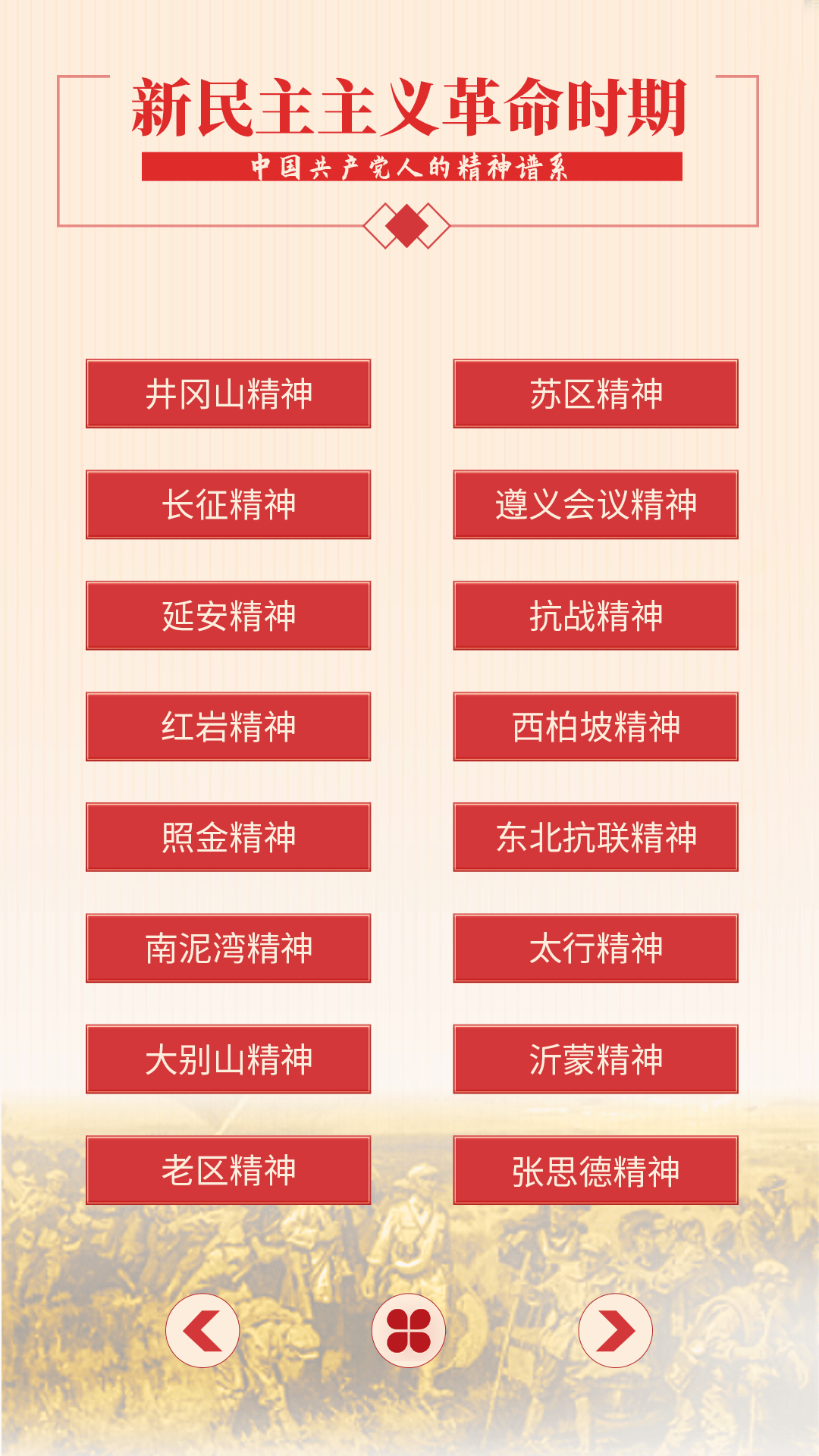
Task: Go to the next page arrow
Action: (x=615, y=1330)
